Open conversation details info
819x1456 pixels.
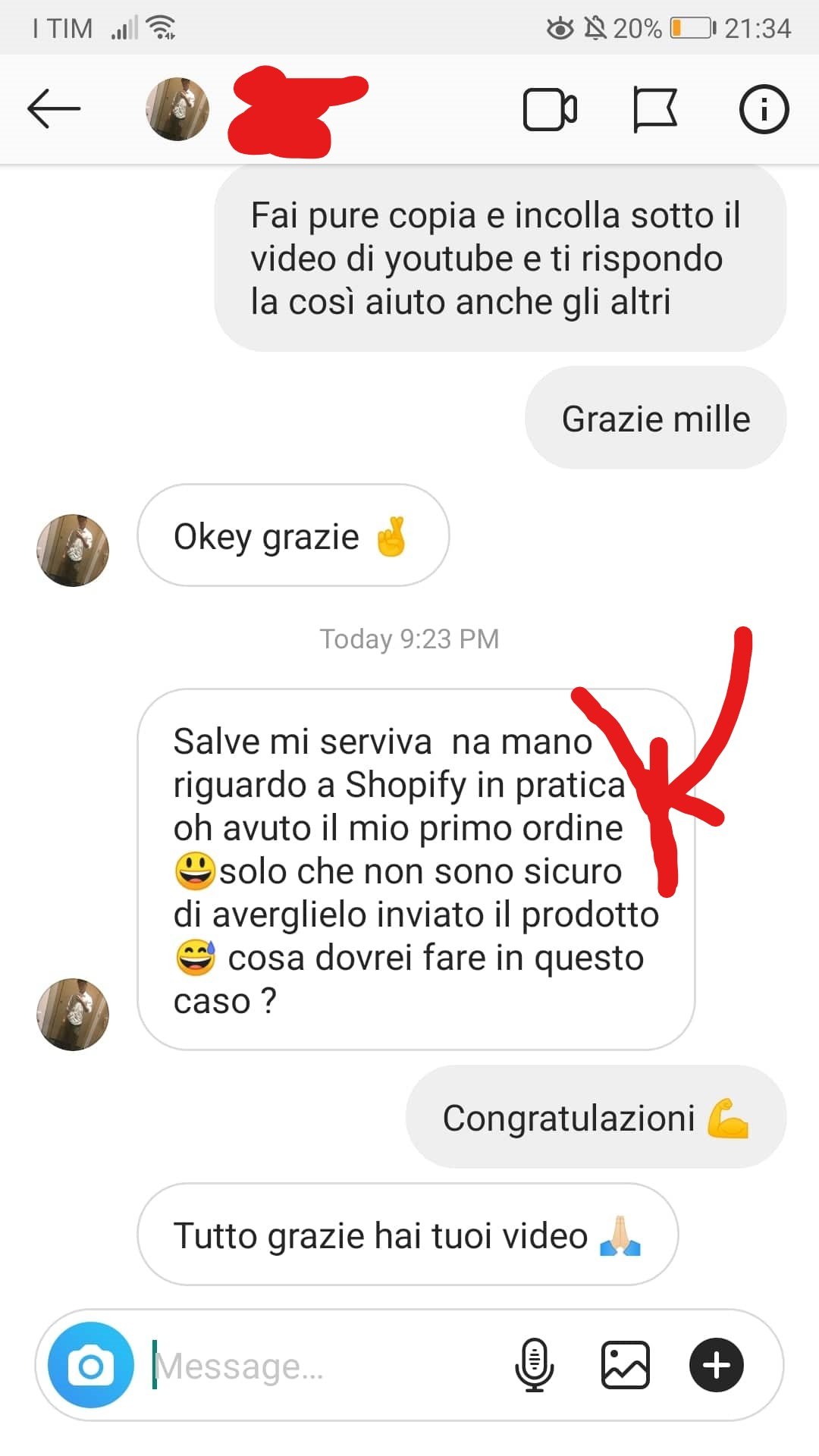(764, 109)
